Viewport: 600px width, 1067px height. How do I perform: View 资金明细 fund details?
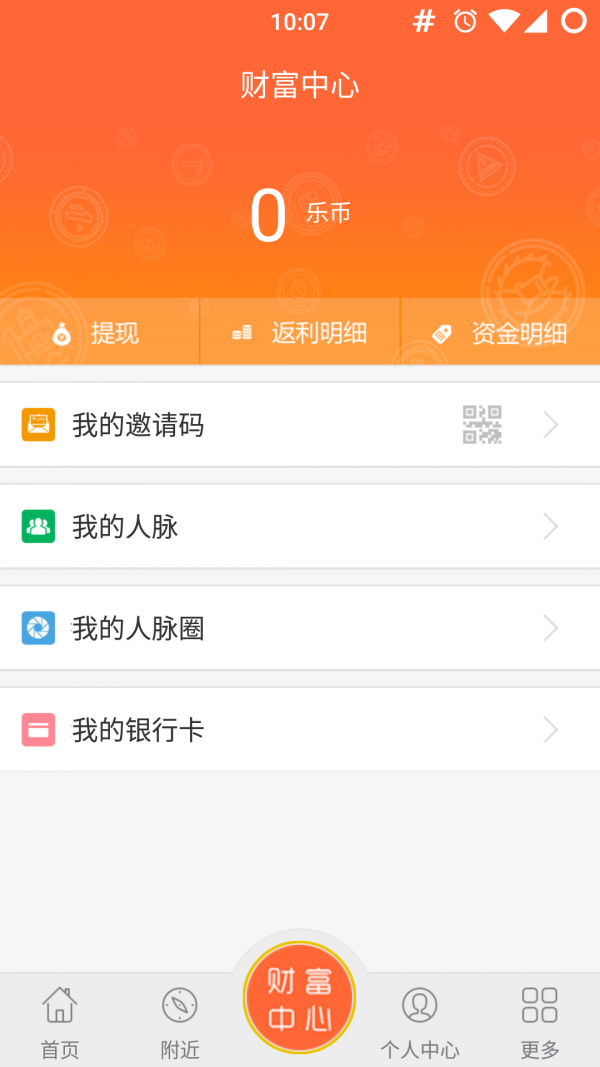click(x=500, y=333)
